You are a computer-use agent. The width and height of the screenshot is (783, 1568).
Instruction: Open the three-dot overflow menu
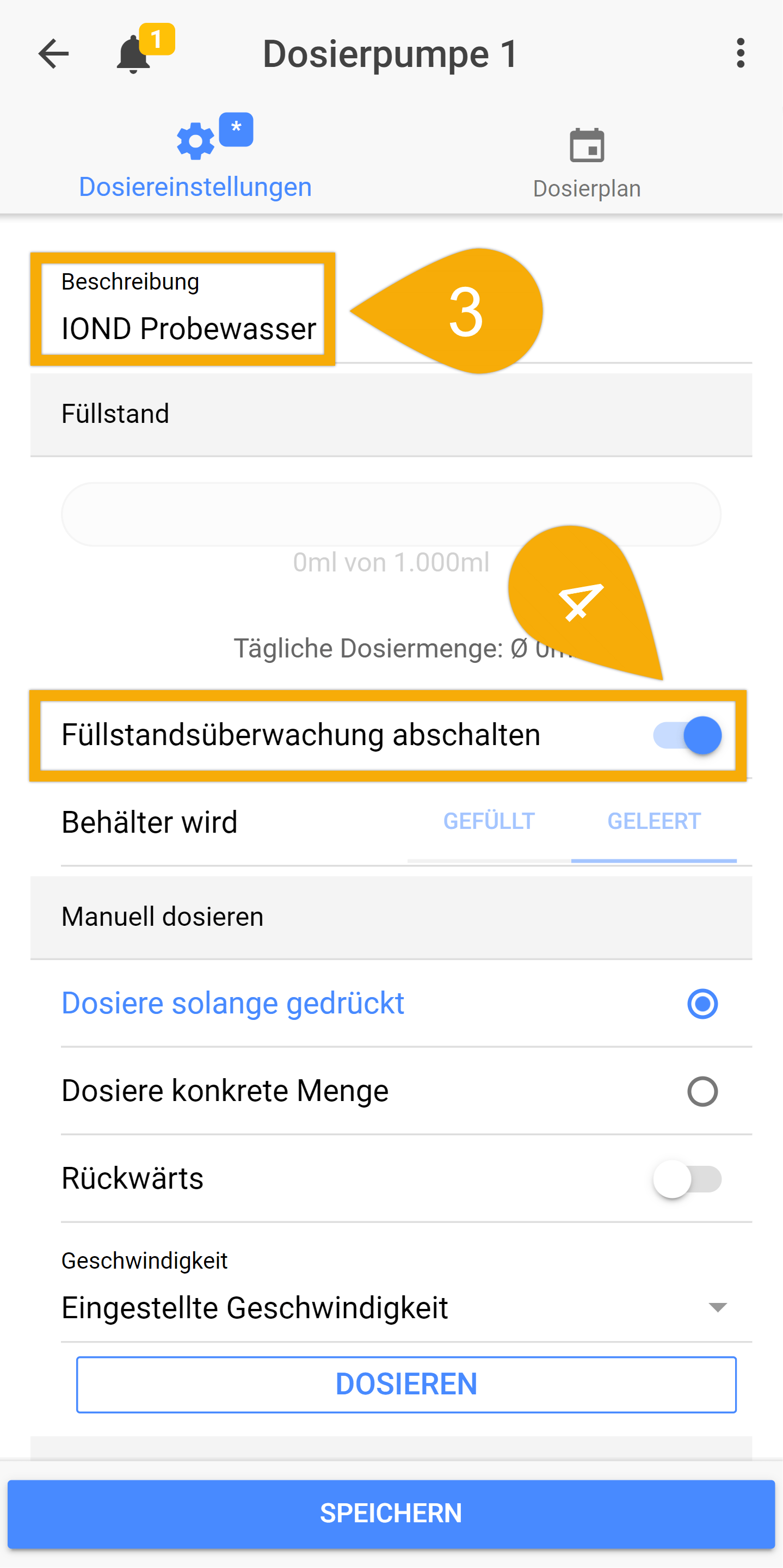pos(740,53)
